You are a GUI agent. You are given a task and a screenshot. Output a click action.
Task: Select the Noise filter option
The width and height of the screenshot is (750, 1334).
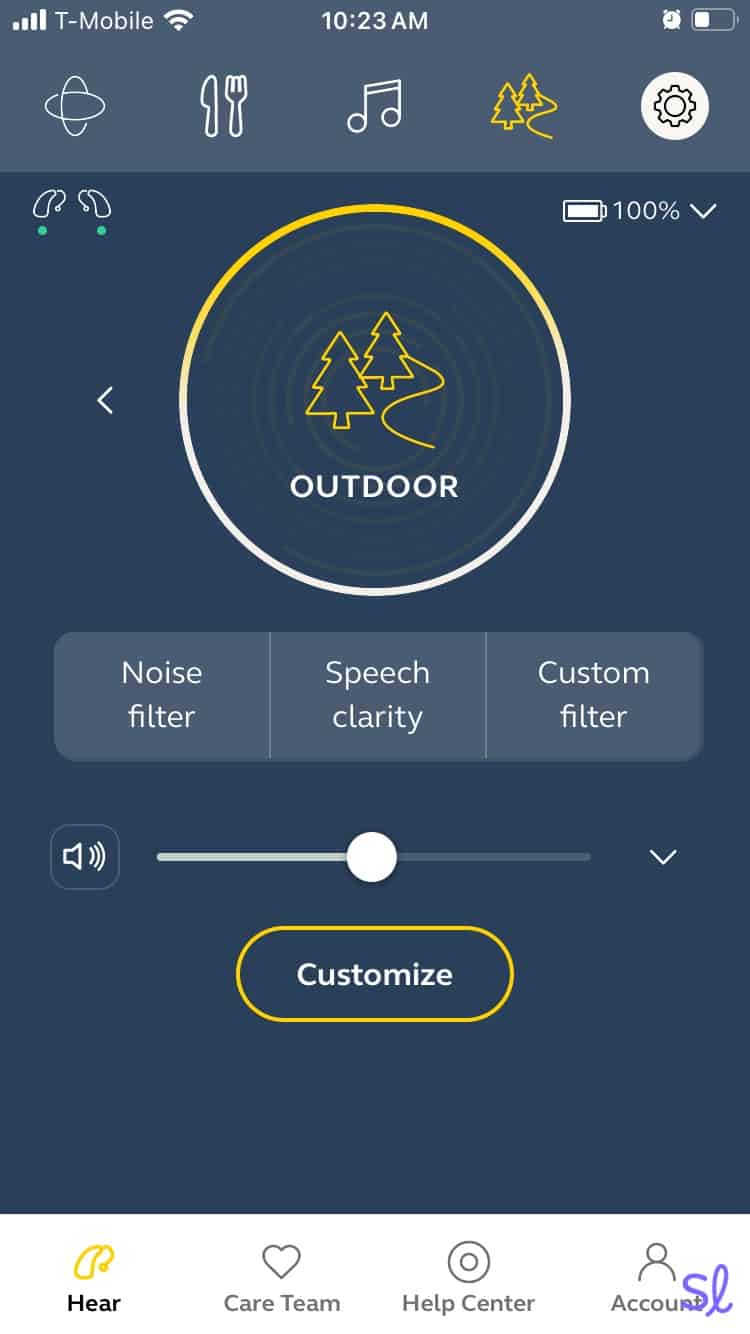click(x=162, y=695)
